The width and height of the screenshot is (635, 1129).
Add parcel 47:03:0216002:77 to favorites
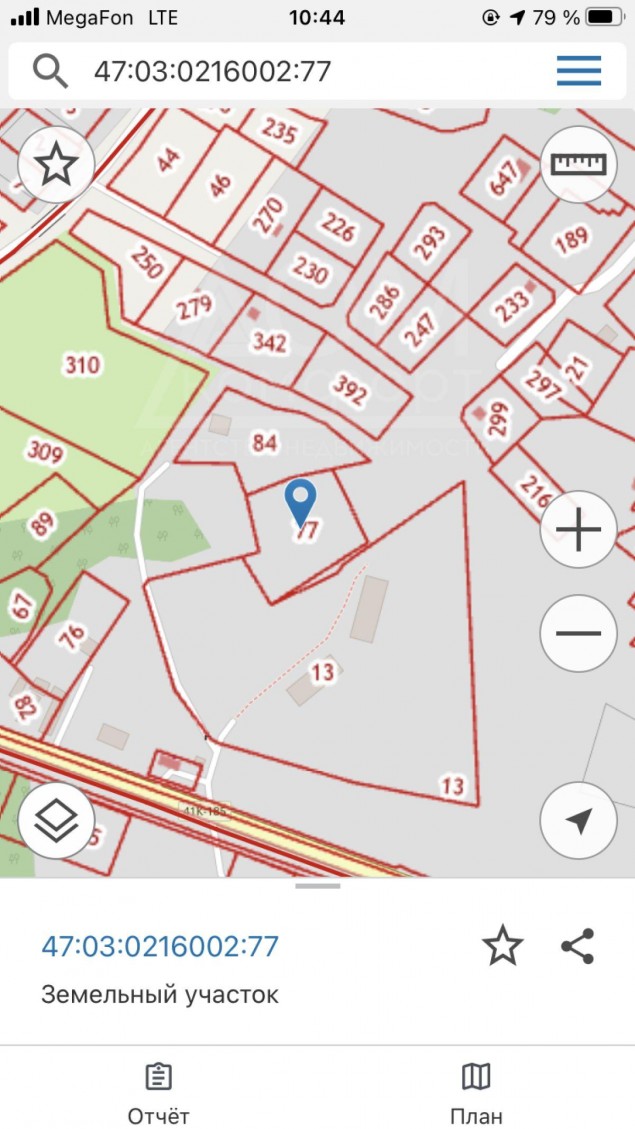pyautogui.click(x=502, y=946)
